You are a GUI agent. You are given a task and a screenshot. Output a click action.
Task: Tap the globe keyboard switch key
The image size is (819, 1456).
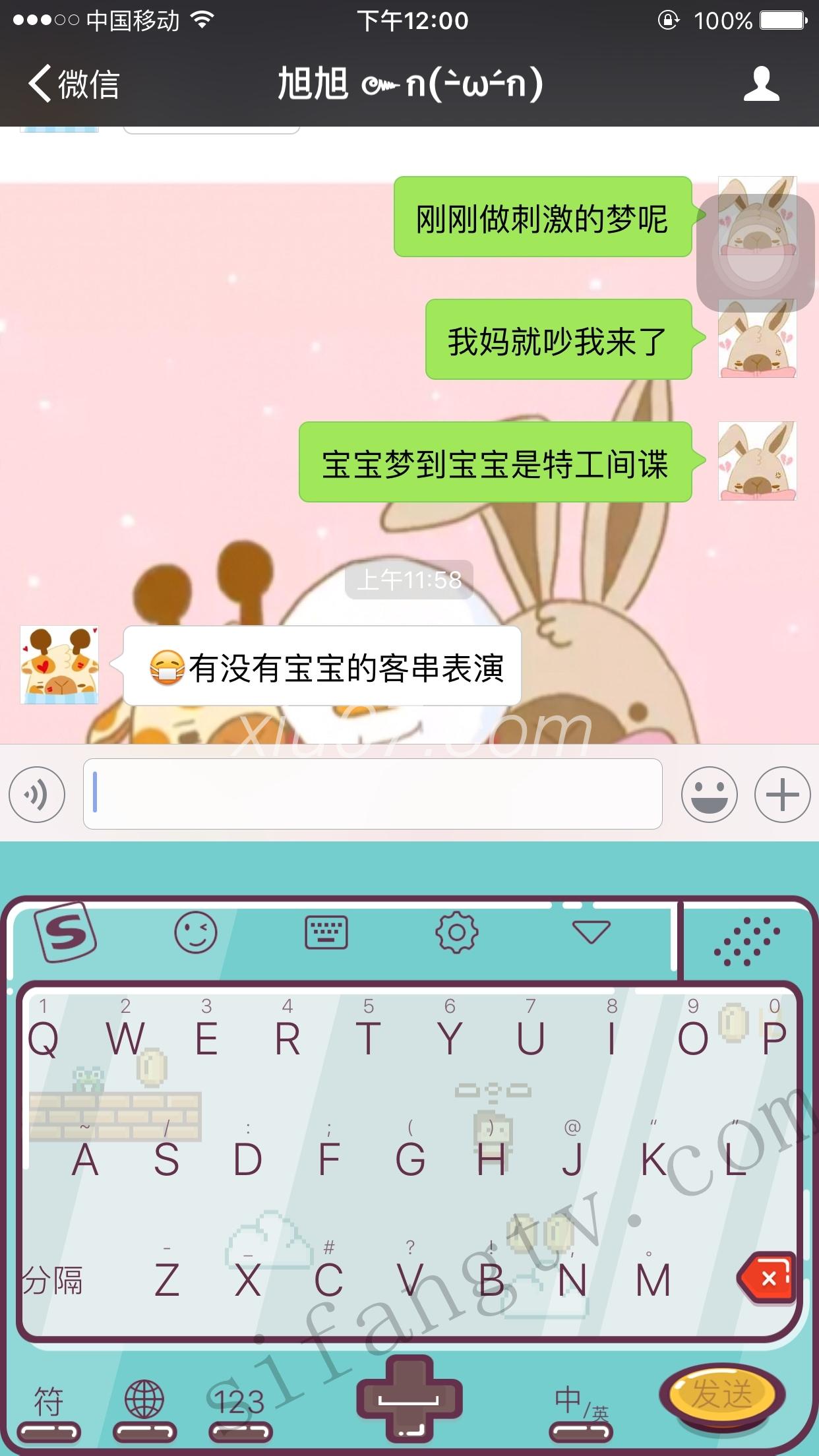pyautogui.click(x=144, y=1402)
